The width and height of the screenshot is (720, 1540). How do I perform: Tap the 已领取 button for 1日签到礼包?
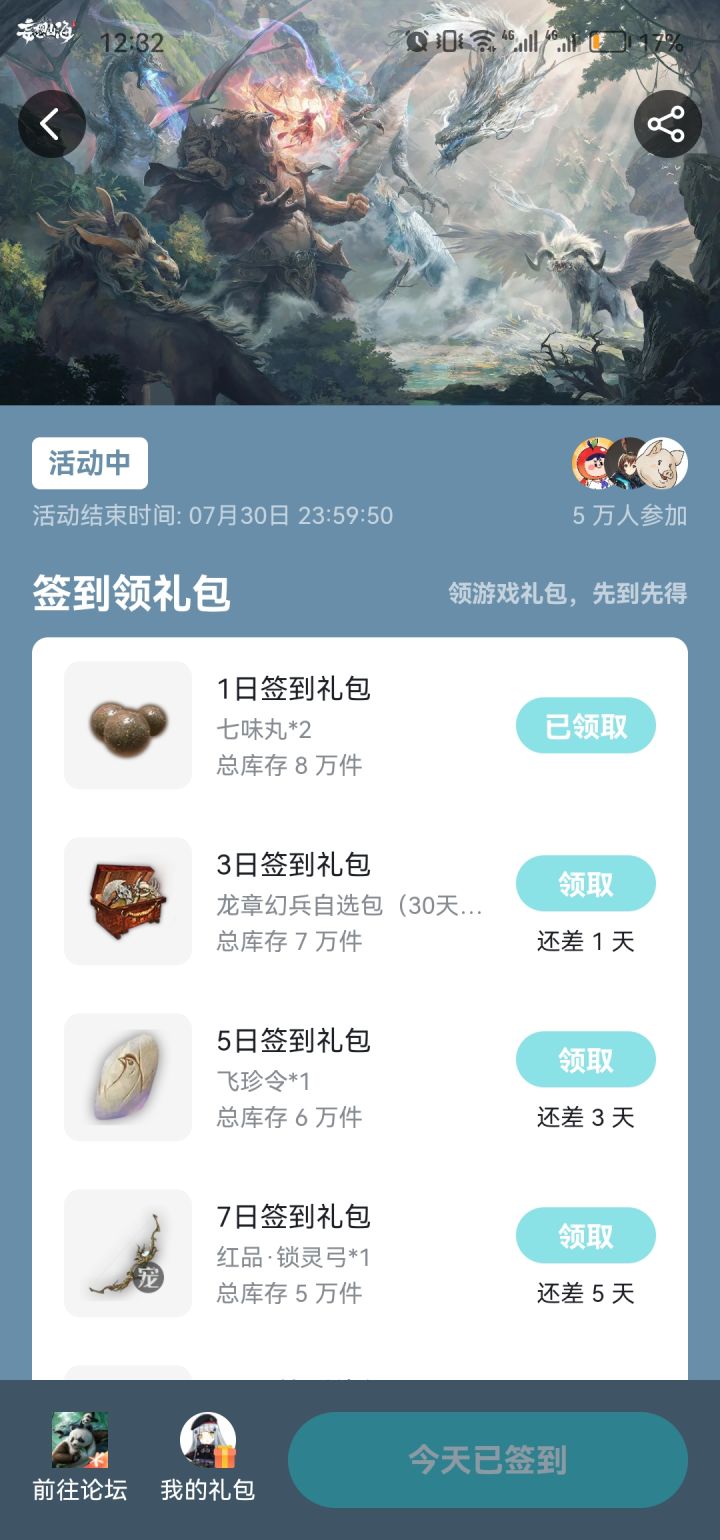[585, 726]
